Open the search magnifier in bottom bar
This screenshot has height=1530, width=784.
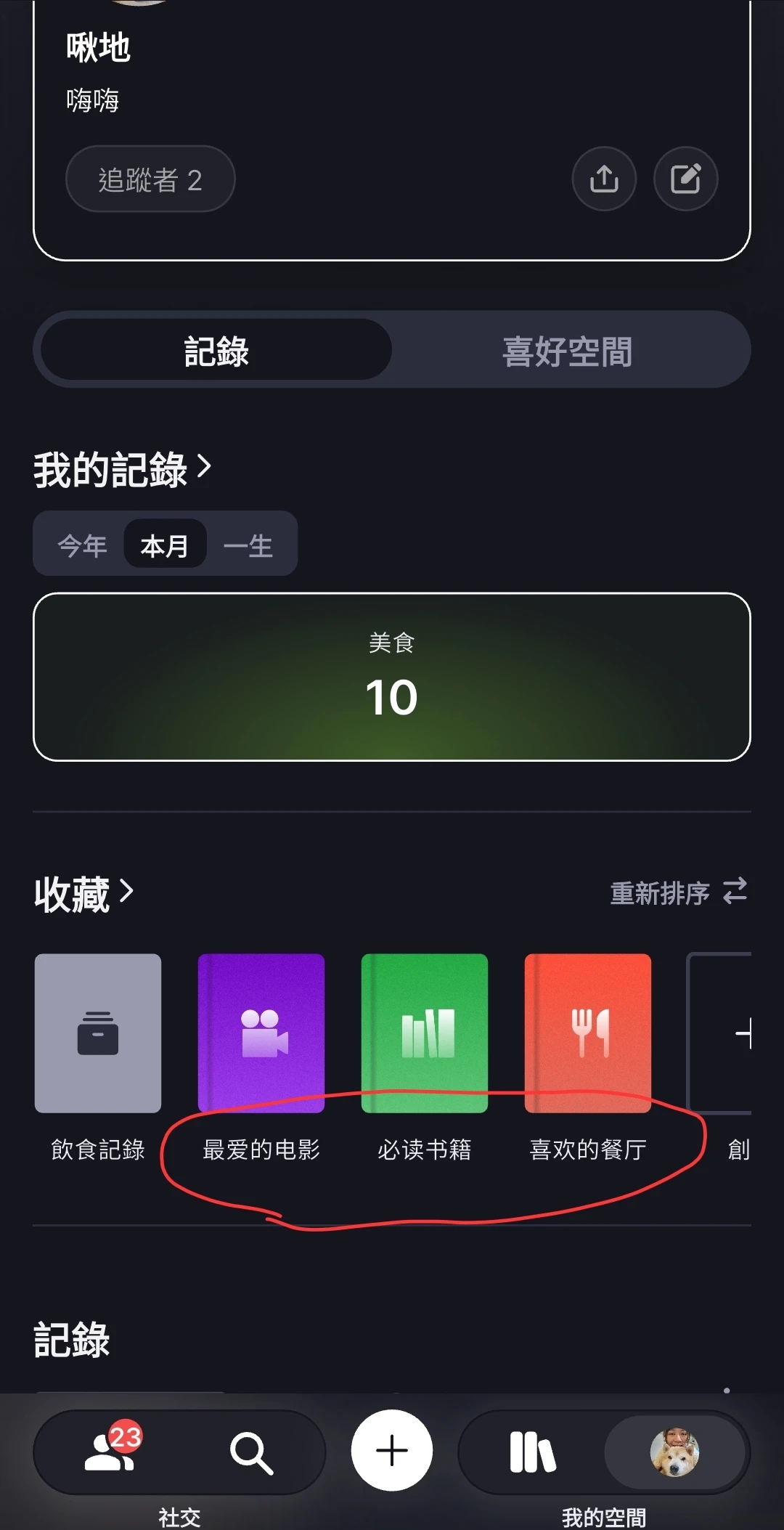[251, 1452]
